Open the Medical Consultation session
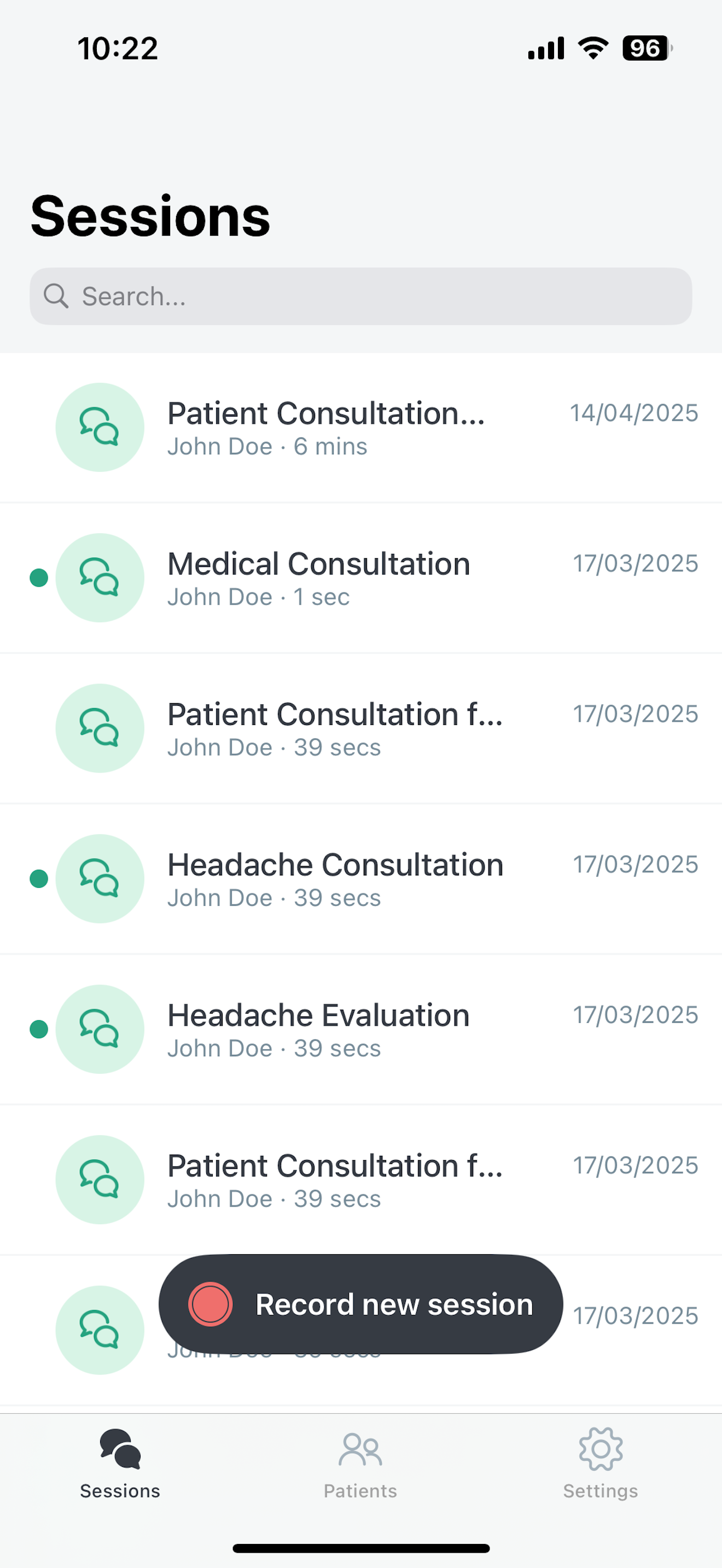 [x=361, y=578]
